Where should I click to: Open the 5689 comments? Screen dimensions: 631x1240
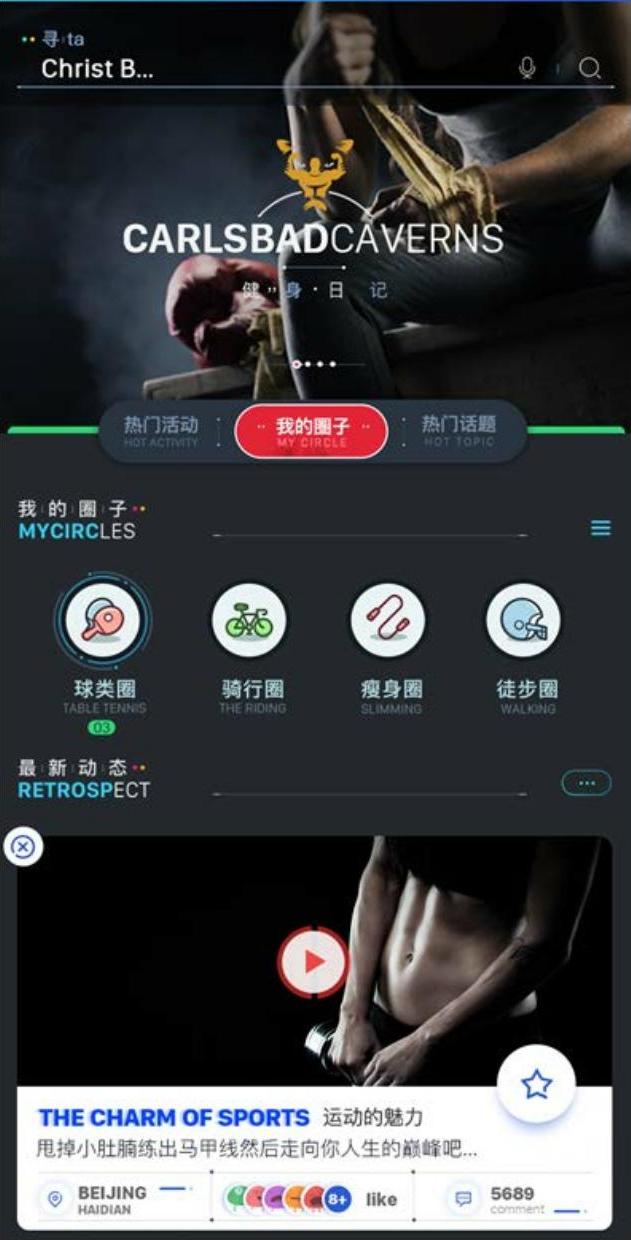pyautogui.click(x=512, y=1199)
